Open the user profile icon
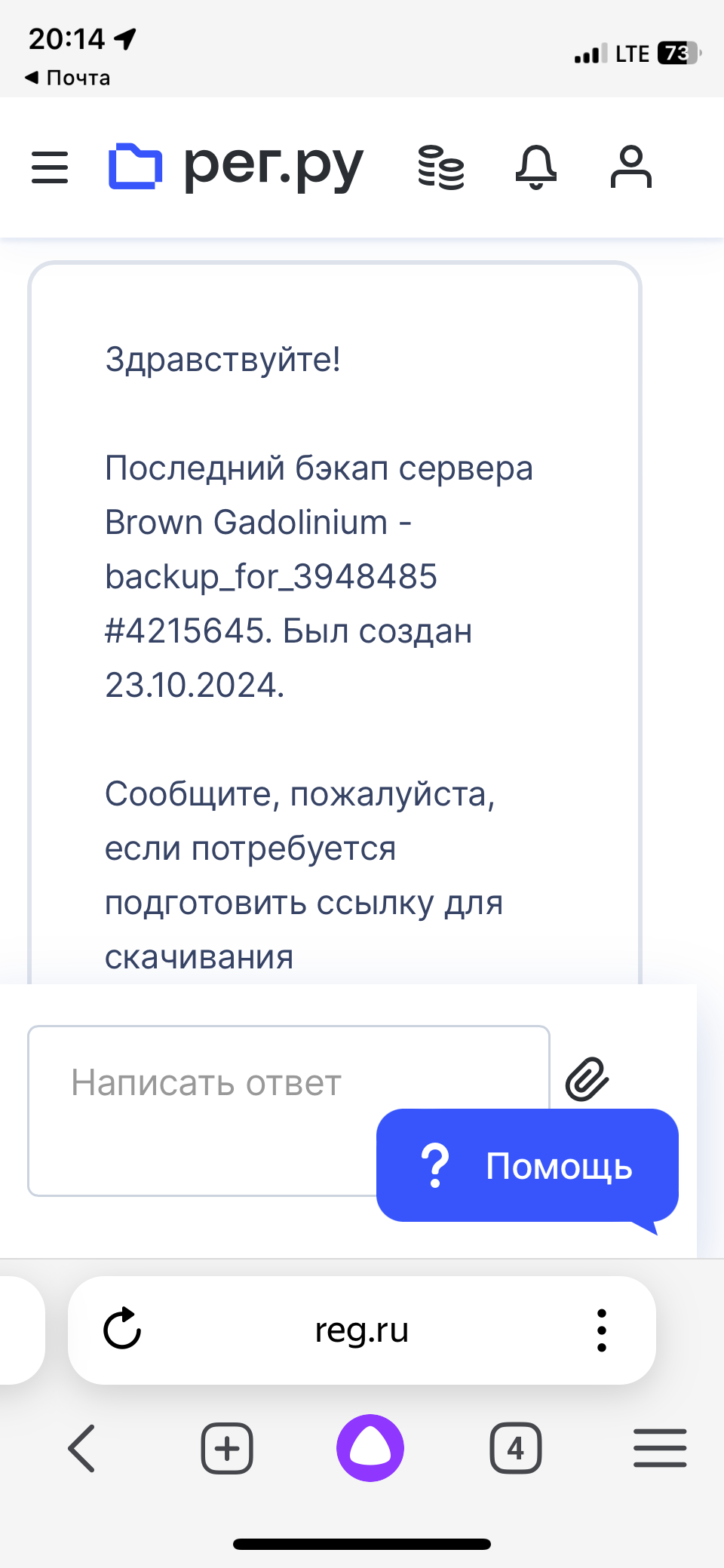The width and height of the screenshot is (724, 1568). (x=631, y=167)
